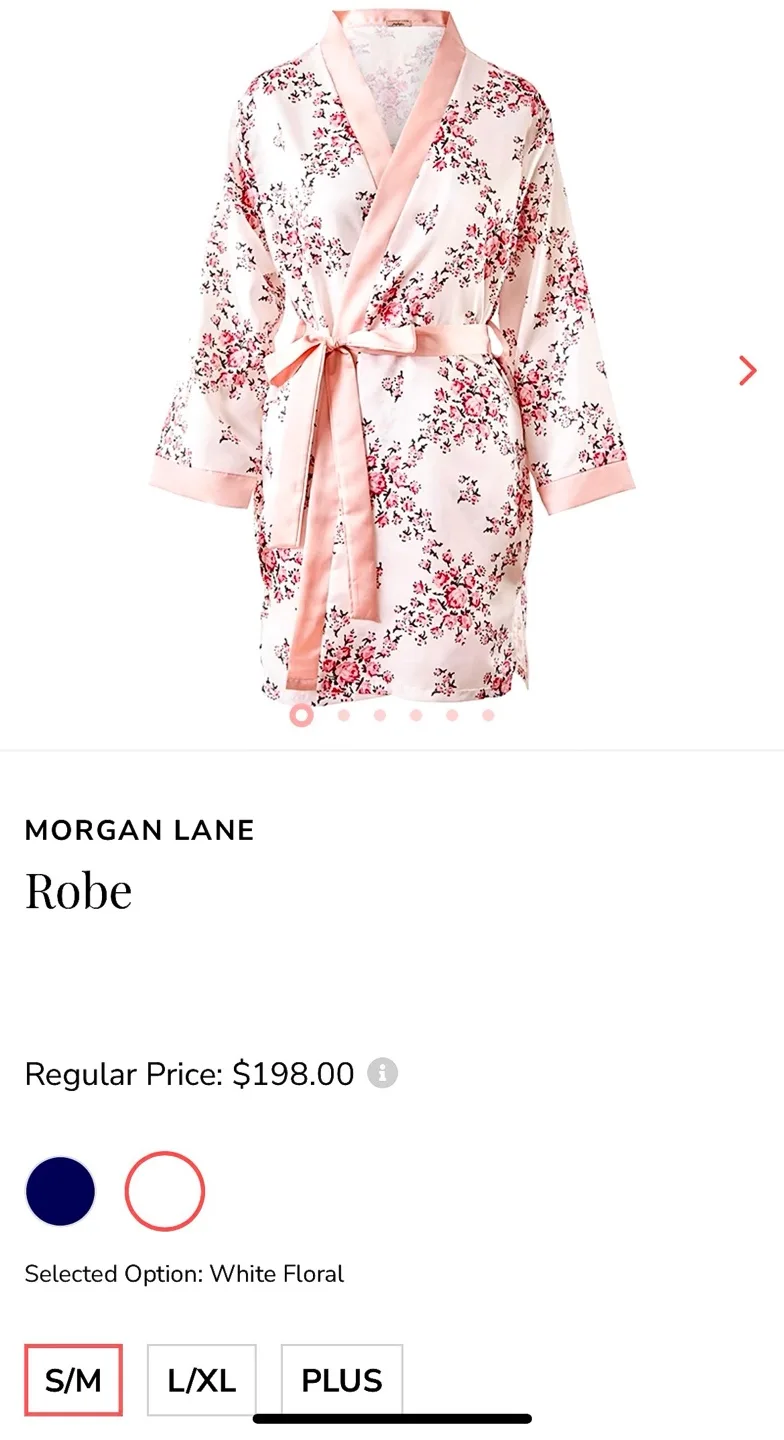Tap the Selected Option label
The width and height of the screenshot is (784, 1440).
point(184,1273)
